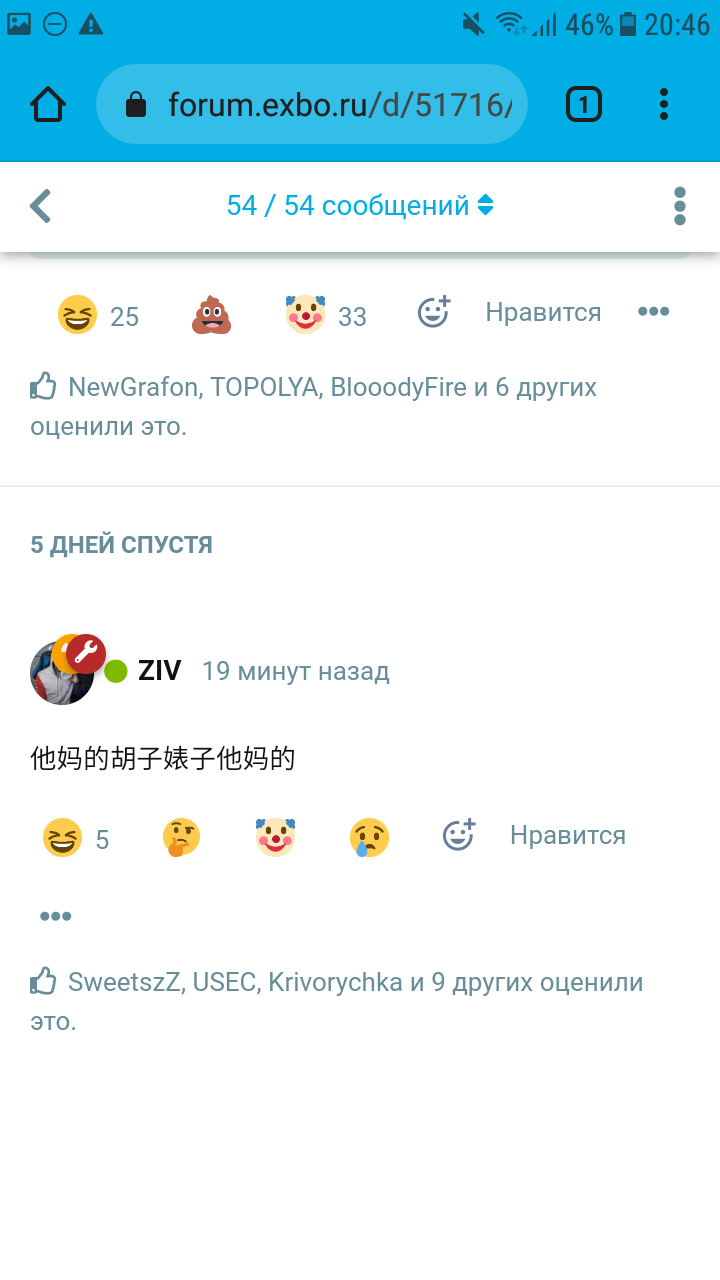
Task: Open more actions for ZIV's post
Action: point(55,916)
